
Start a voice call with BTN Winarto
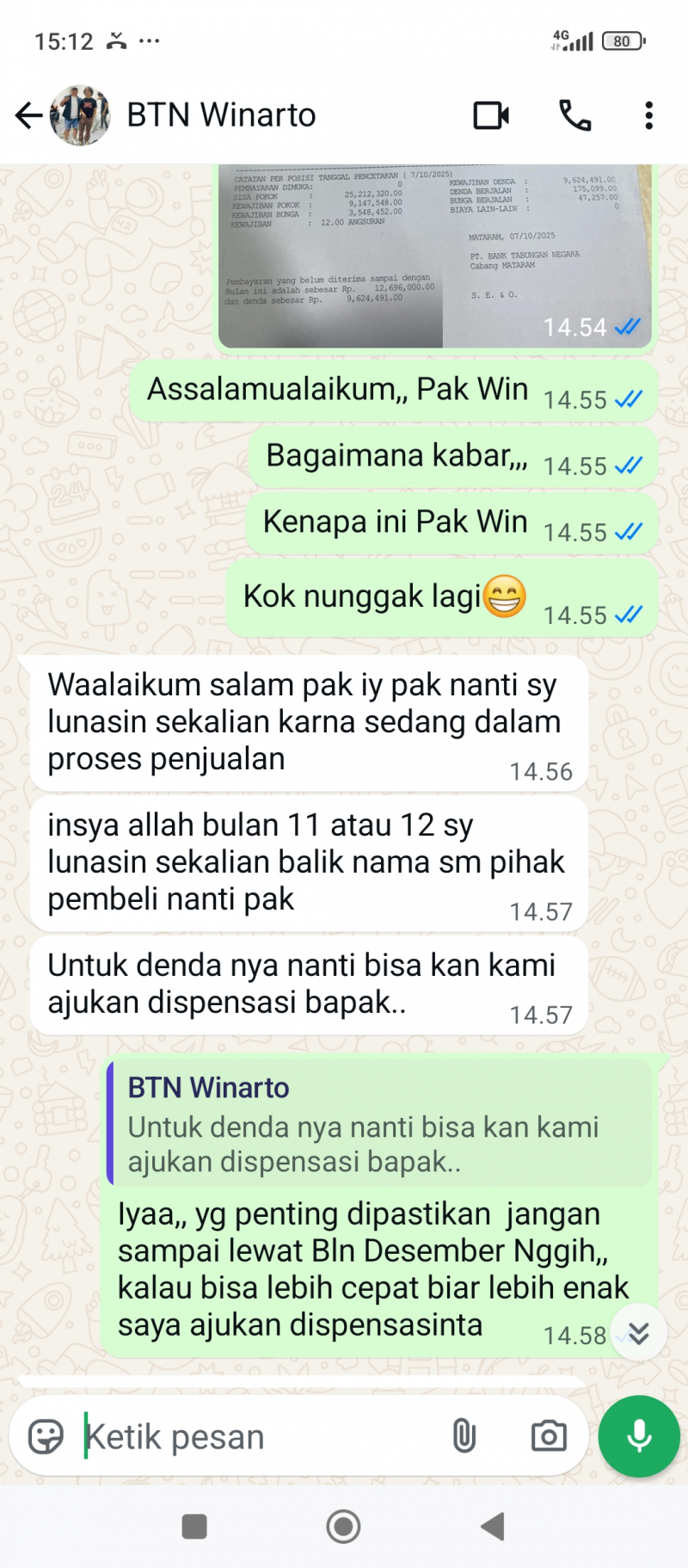(x=574, y=115)
